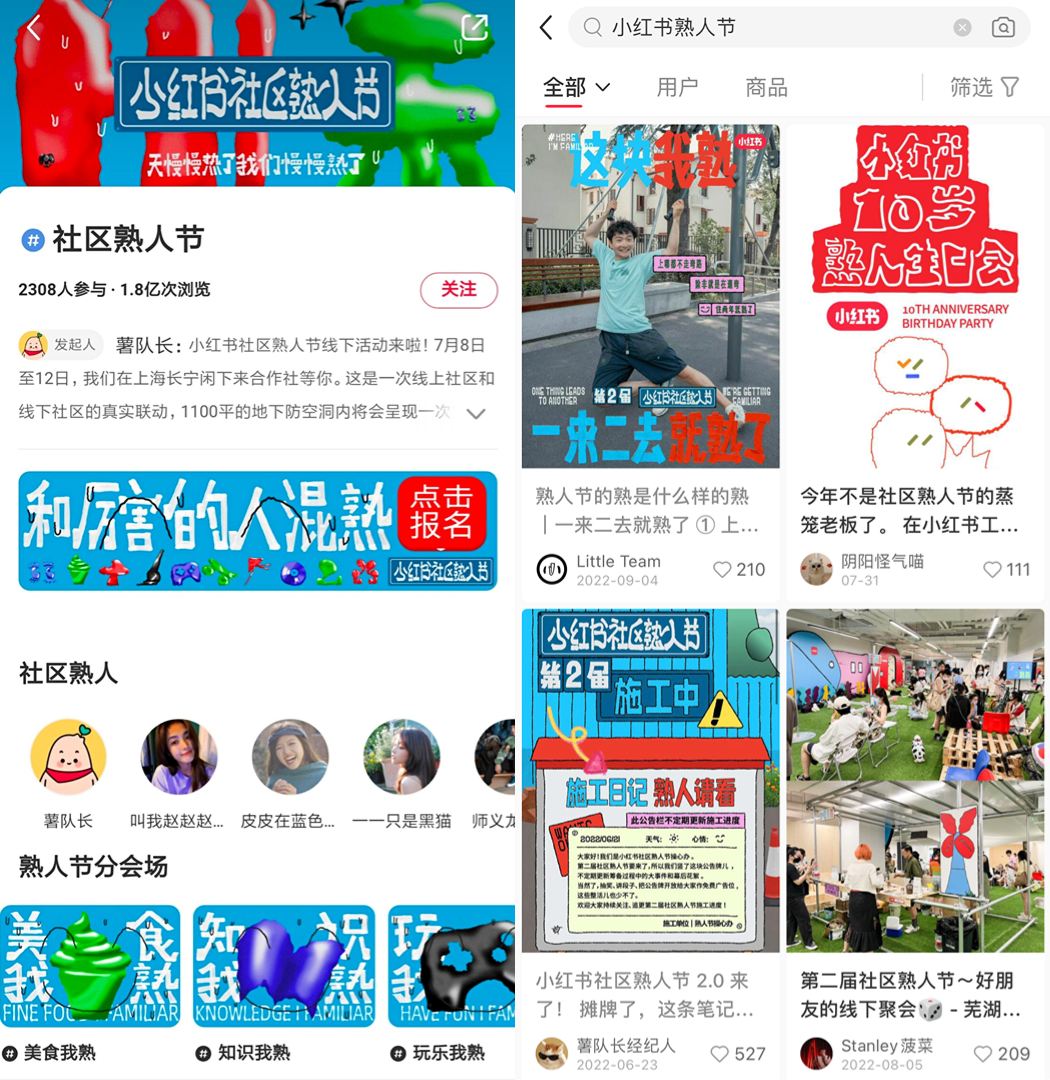
Task: Open 皮皮在蓝色's profile
Action: click(290, 758)
